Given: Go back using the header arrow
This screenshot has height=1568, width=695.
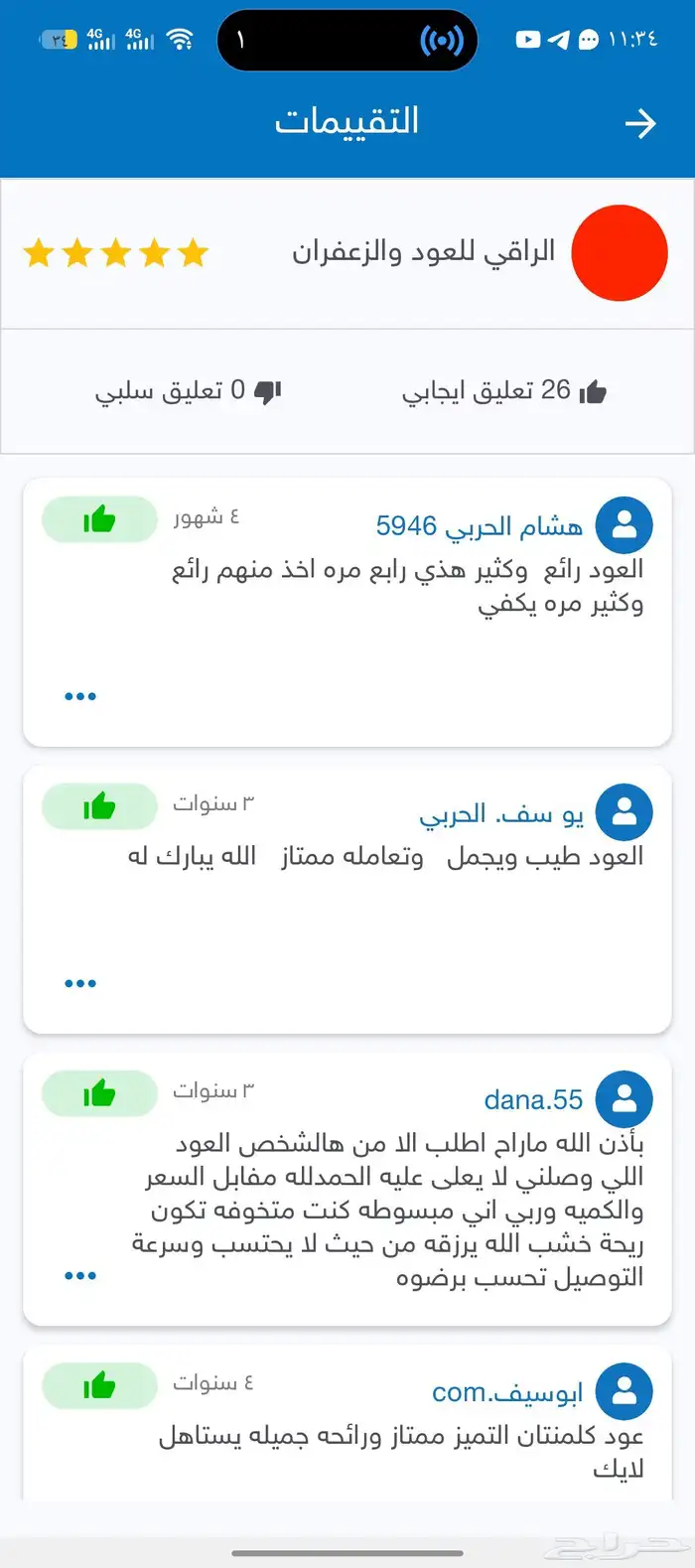Looking at the screenshot, I should (x=640, y=123).
